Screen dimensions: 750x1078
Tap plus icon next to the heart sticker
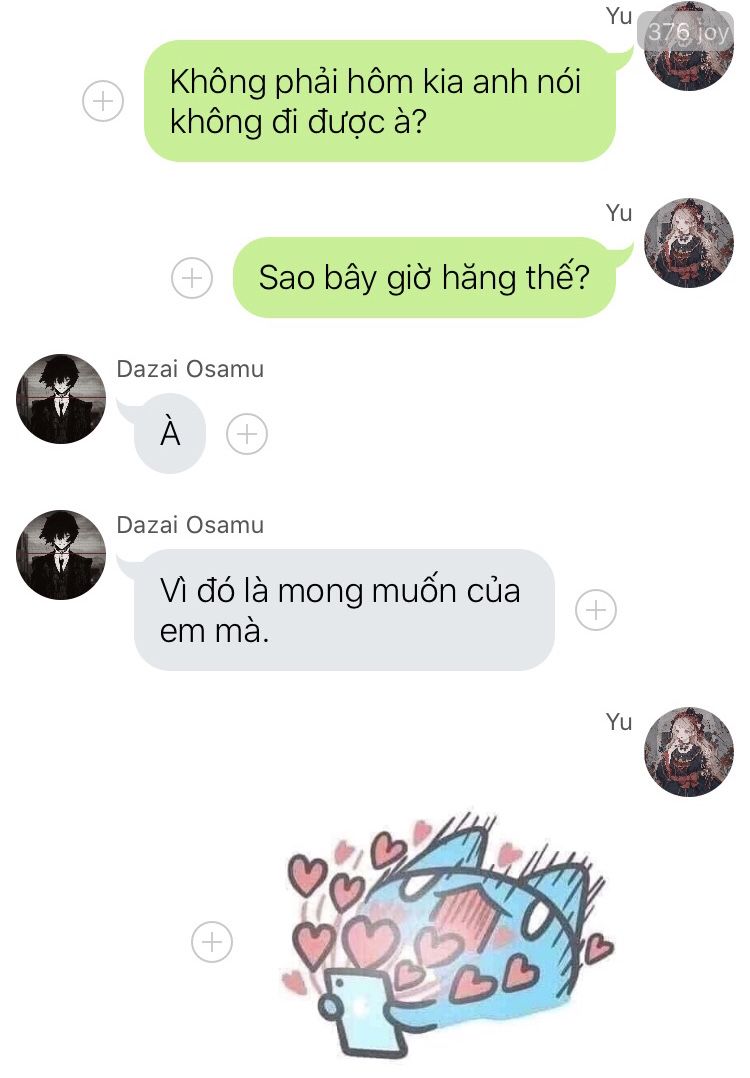(x=212, y=941)
